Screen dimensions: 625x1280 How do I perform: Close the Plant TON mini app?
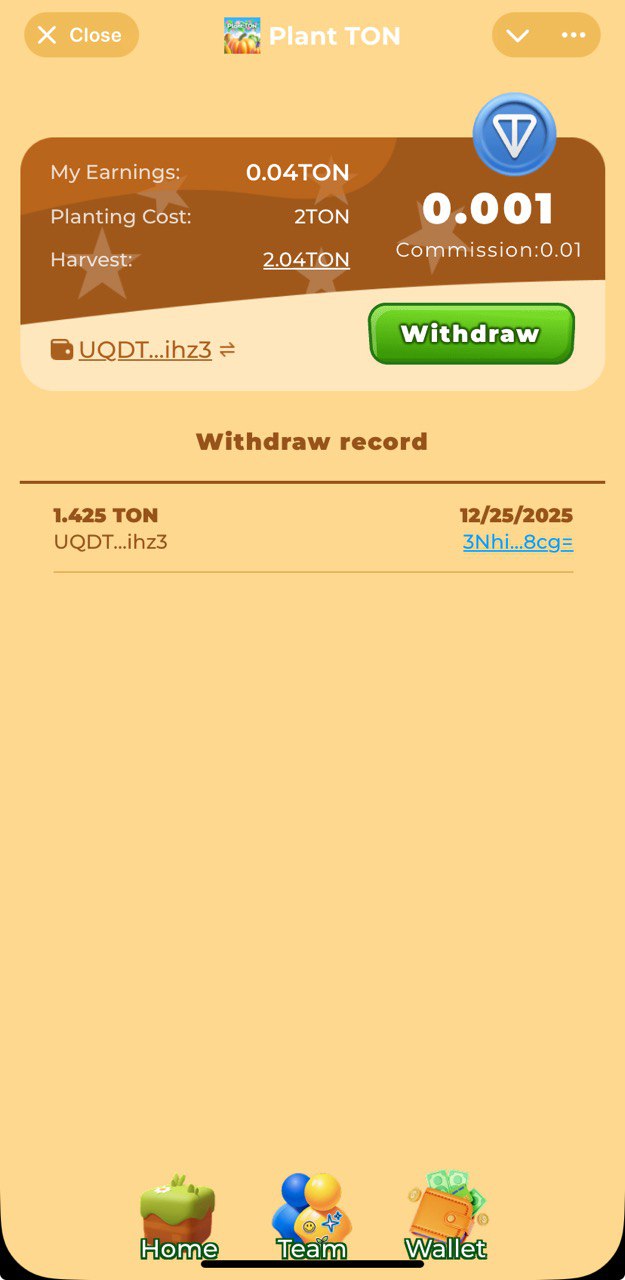click(x=81, y=35)
